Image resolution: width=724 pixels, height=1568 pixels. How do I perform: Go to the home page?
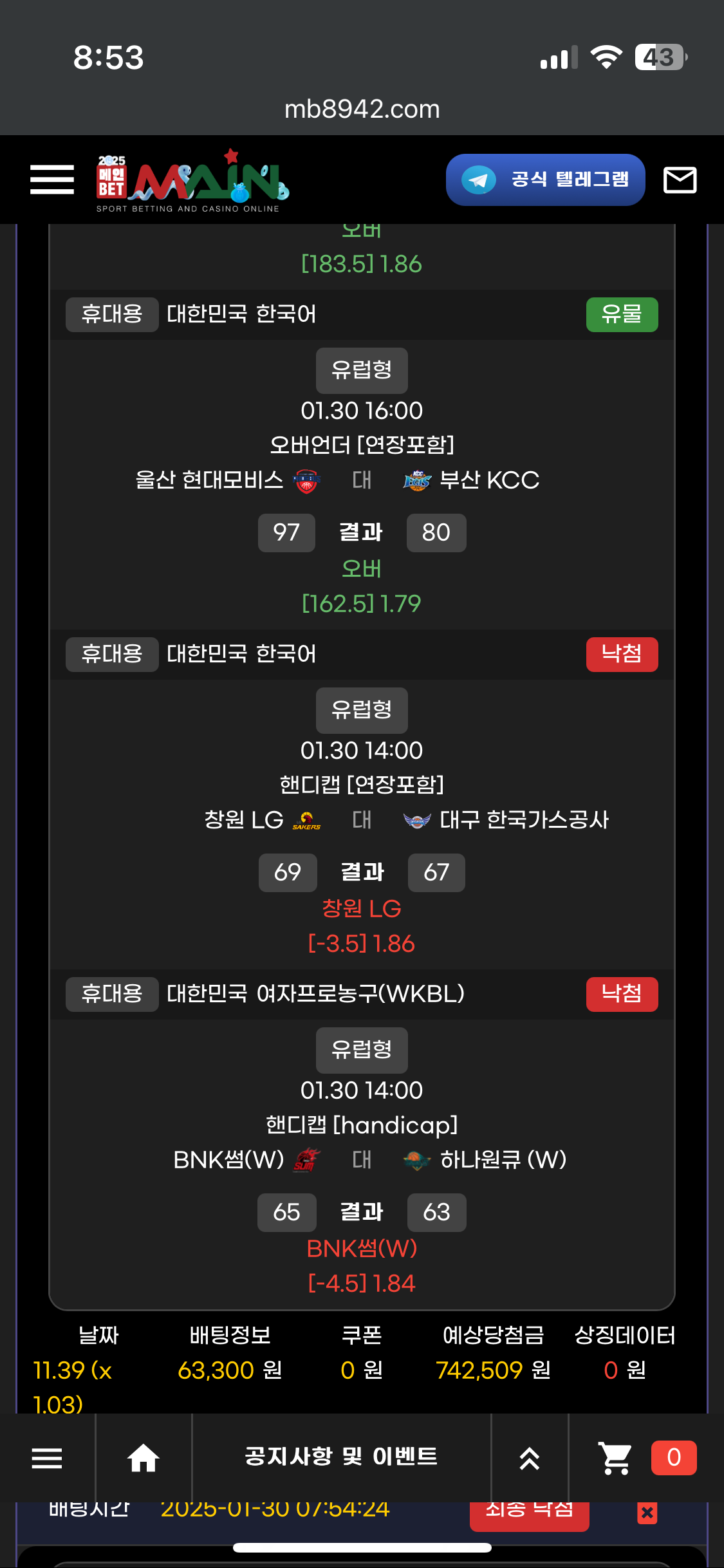[143, 1458]
